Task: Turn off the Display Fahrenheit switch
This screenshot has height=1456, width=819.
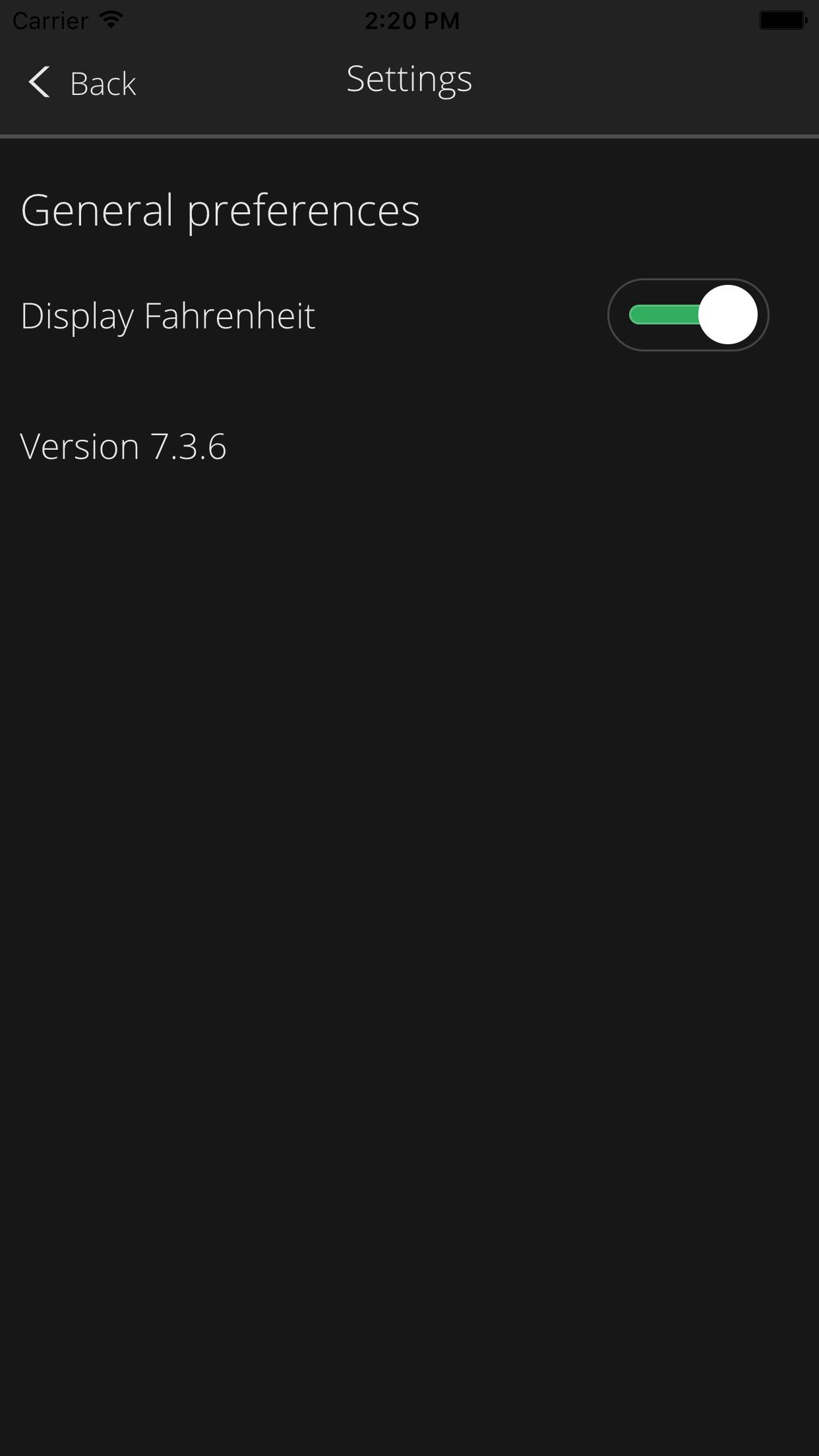Action: pyautogui.click(x=688, y=315)
